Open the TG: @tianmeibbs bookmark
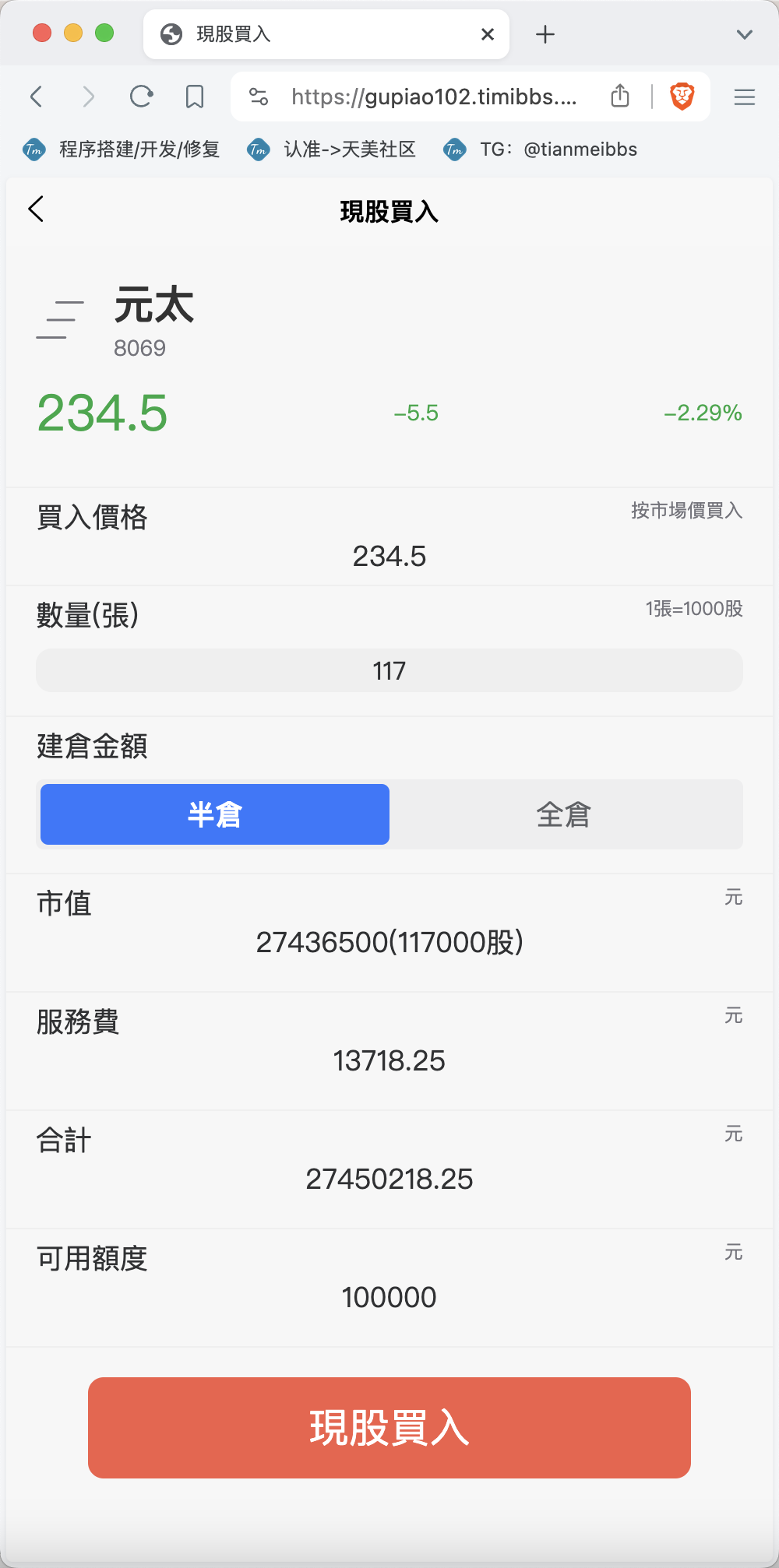779x1568 pixels. pos(541,149)
